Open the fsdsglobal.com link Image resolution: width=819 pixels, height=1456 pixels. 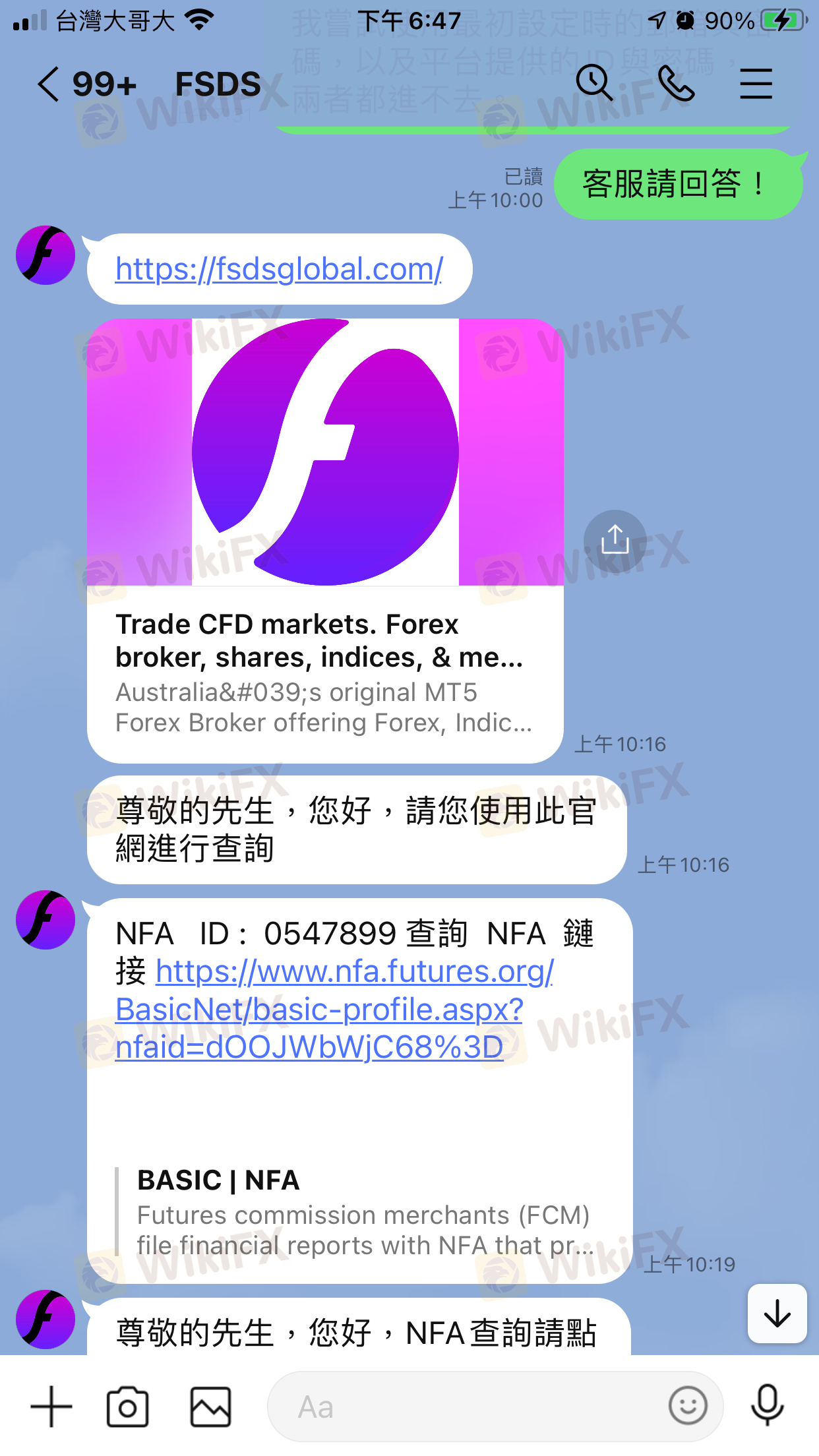pos(279,269)
